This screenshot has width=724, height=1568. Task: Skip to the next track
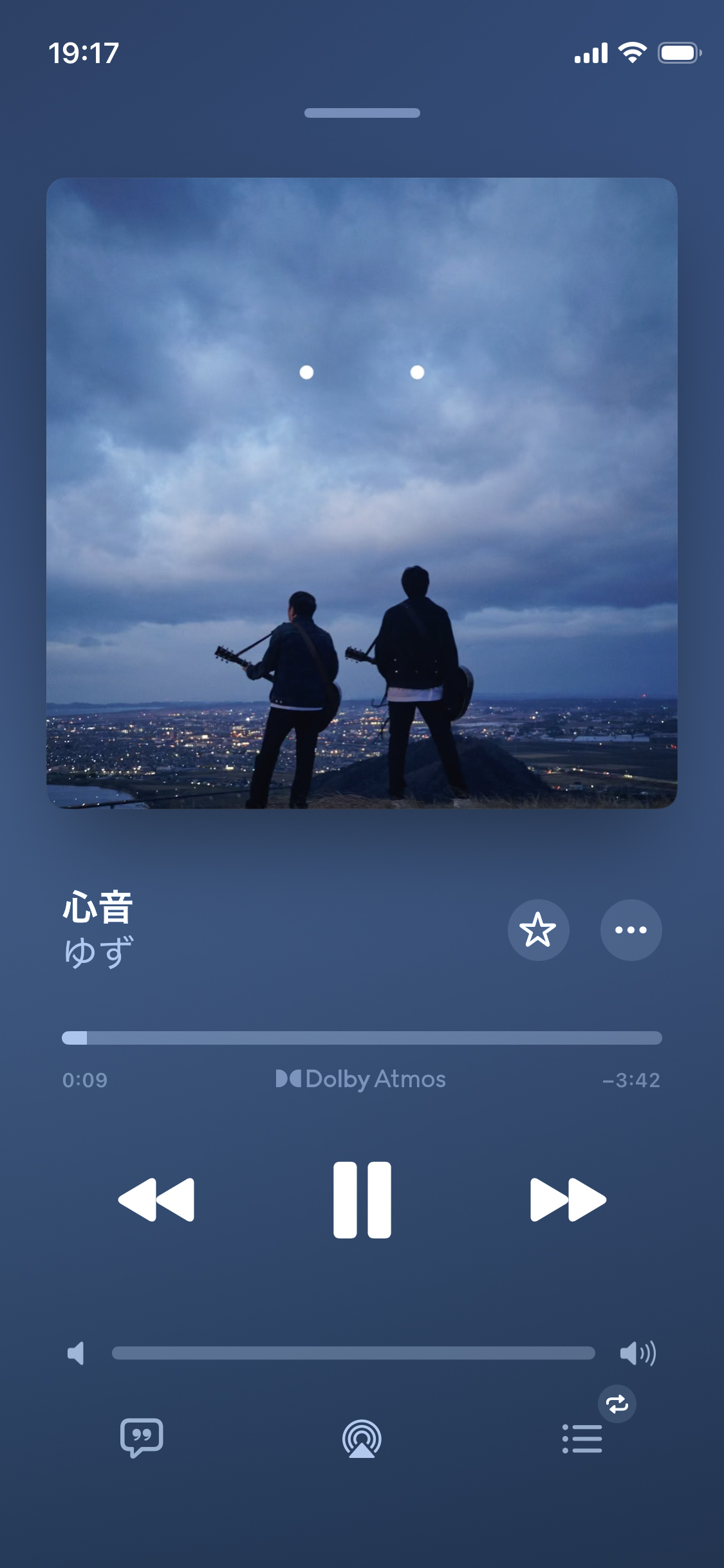coord(568,1200)
